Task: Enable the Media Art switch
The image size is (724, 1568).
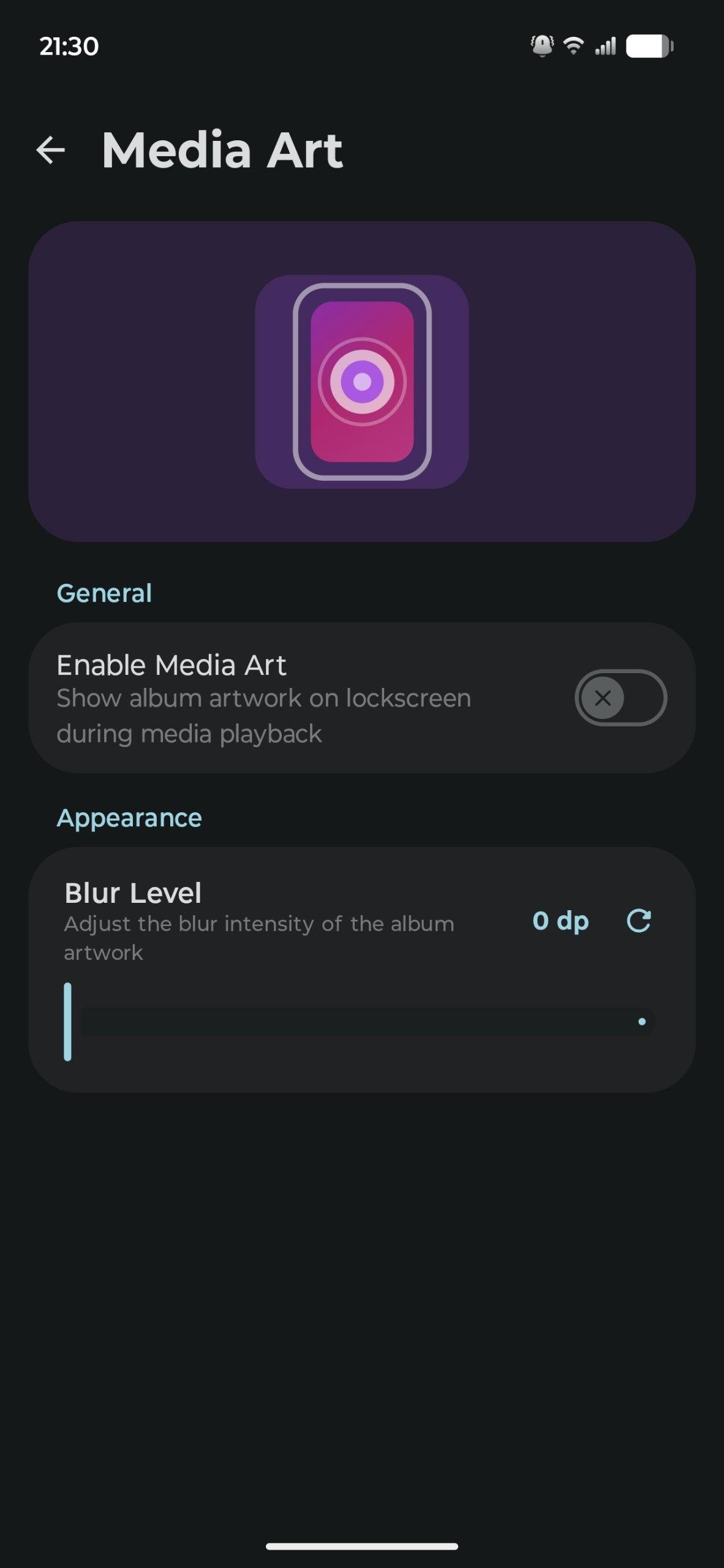Action: 620,698
